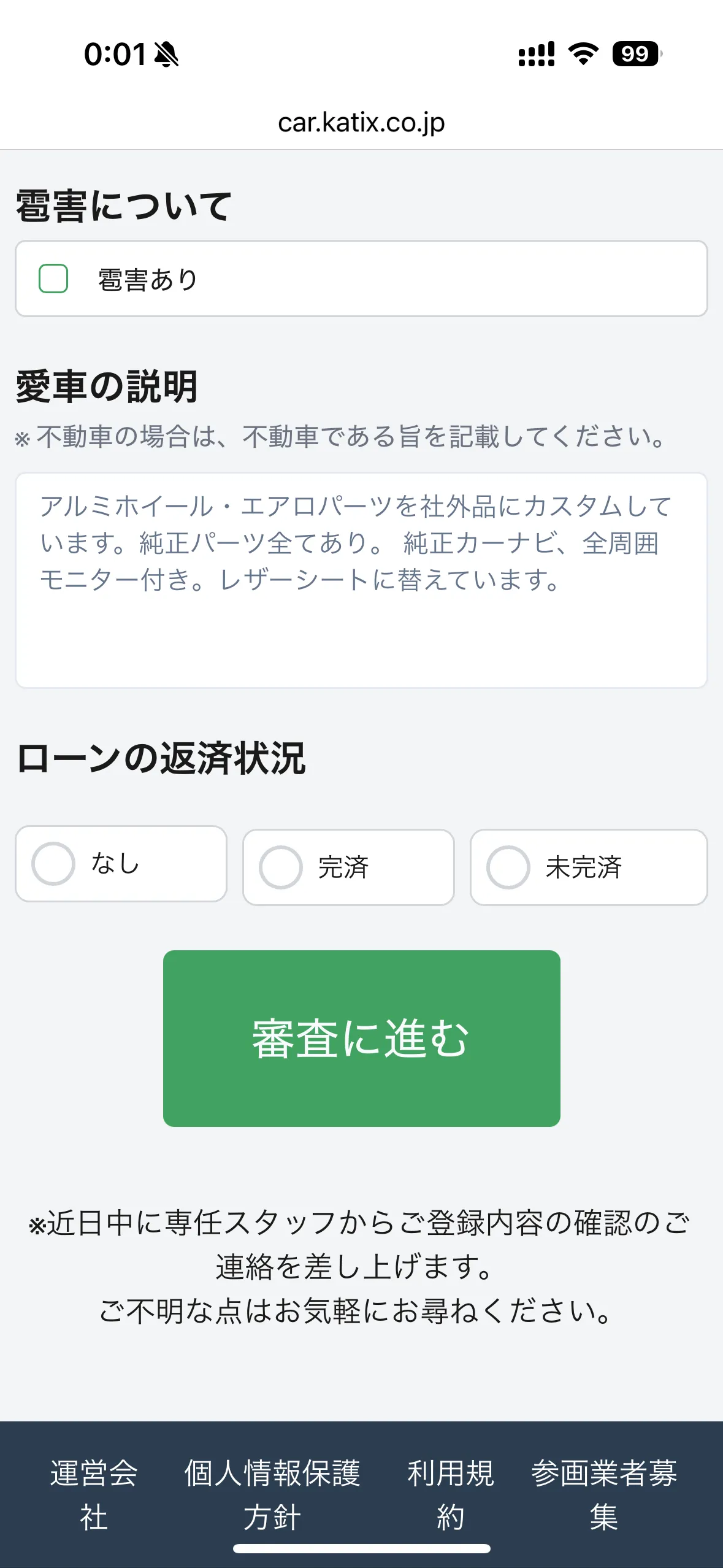The height and width of the screenshot is (1568, 723).
Task: Tap the ローンの返済状況 section heading
Action: click(x=163, y=760)
